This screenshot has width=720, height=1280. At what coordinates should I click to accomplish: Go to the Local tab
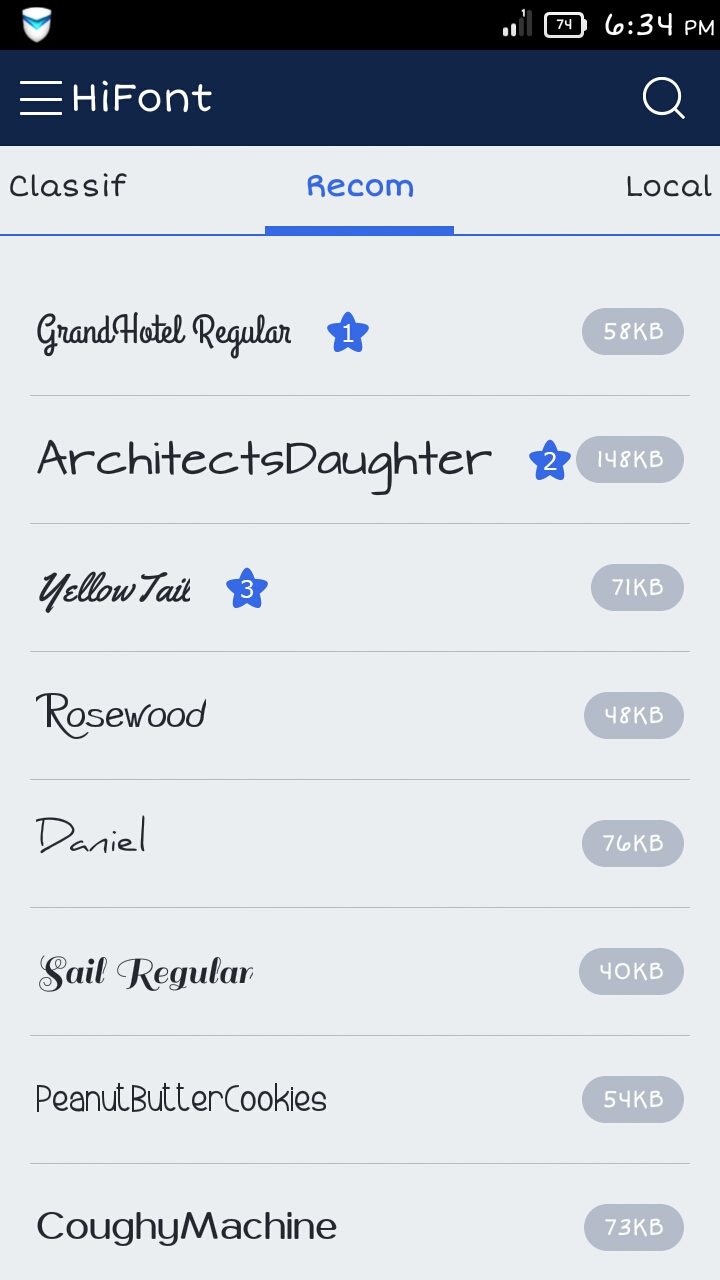point(668,187)
